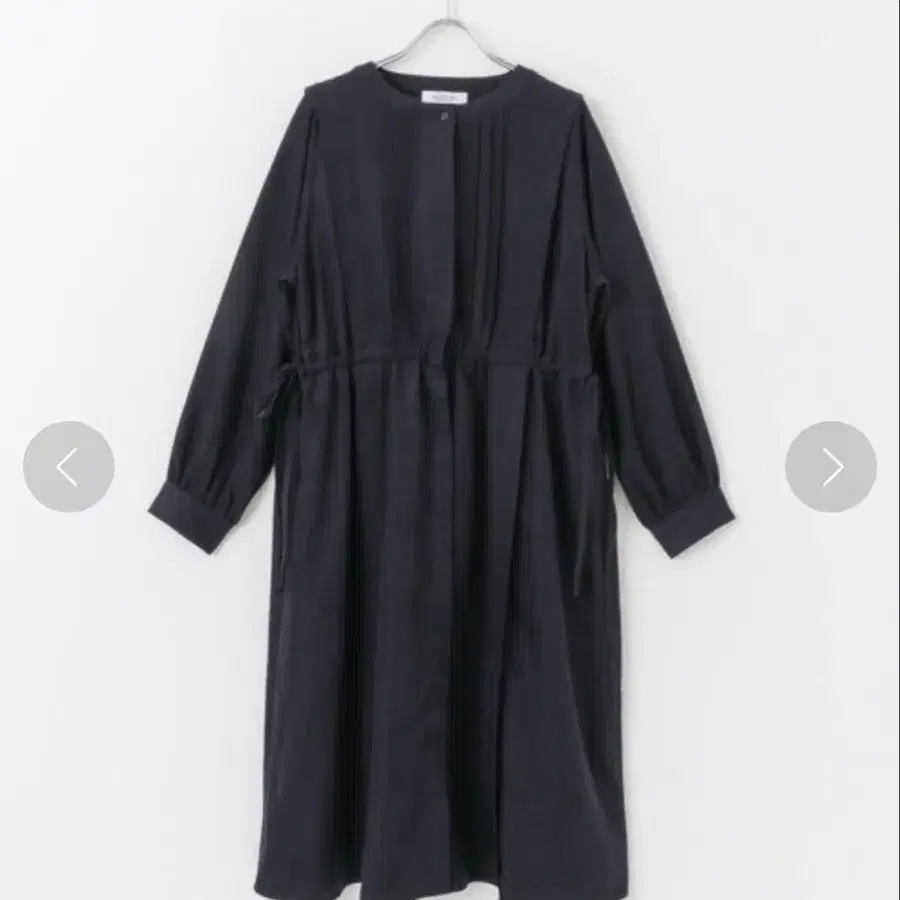Show the previous product image

tap(68, 467)
